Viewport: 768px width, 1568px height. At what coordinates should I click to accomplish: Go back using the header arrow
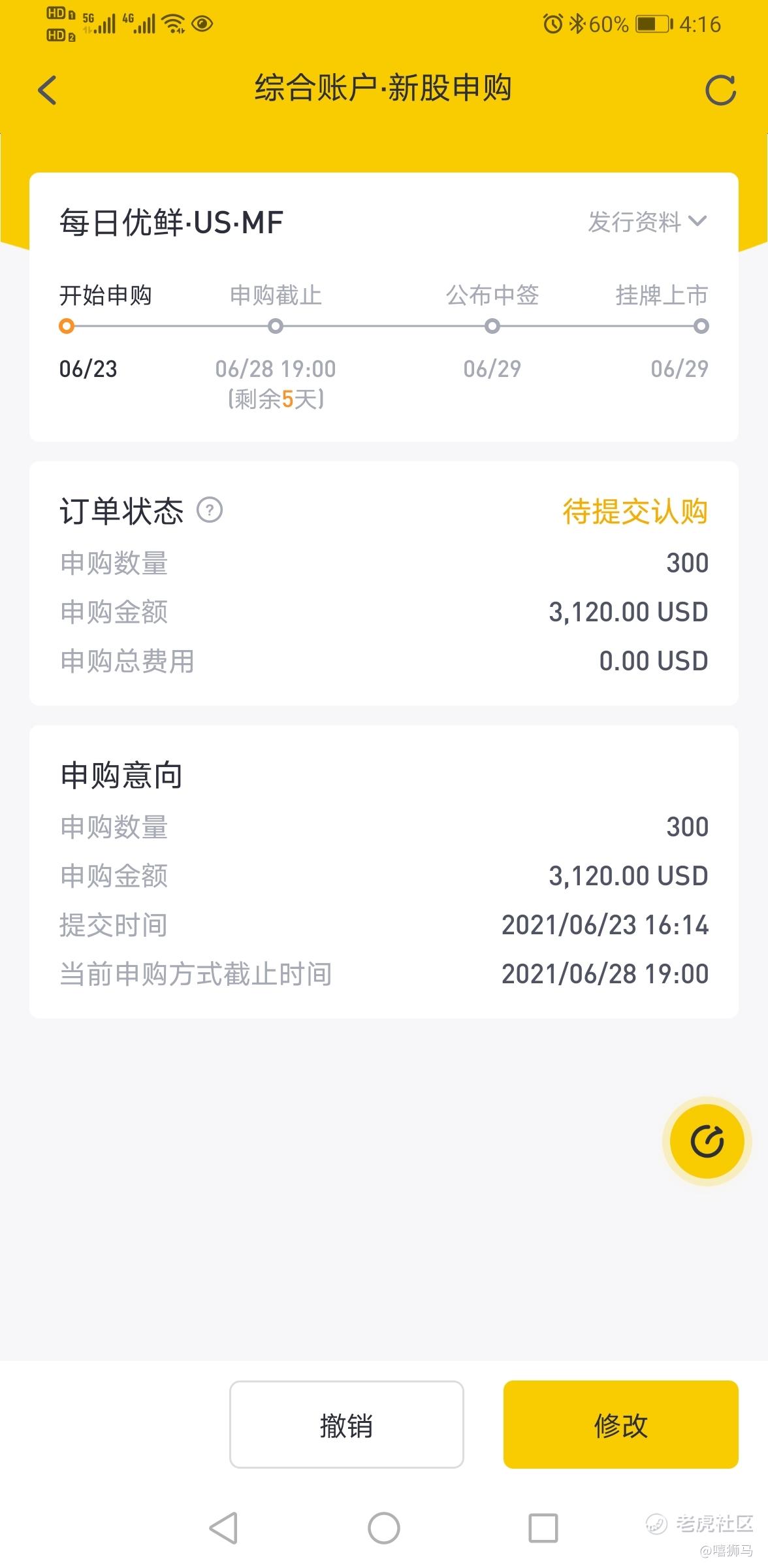[x=47, y=90]
